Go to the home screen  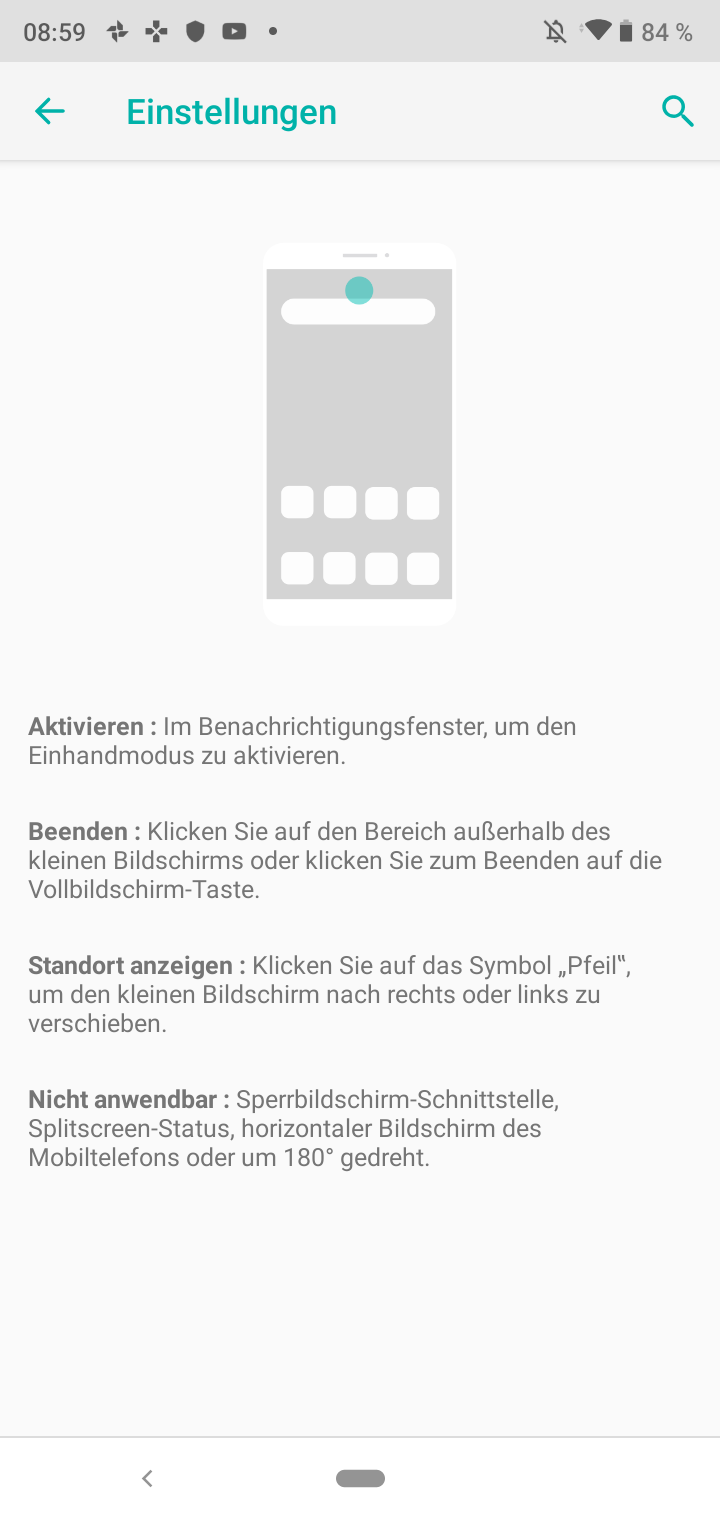click(360, 1478)
